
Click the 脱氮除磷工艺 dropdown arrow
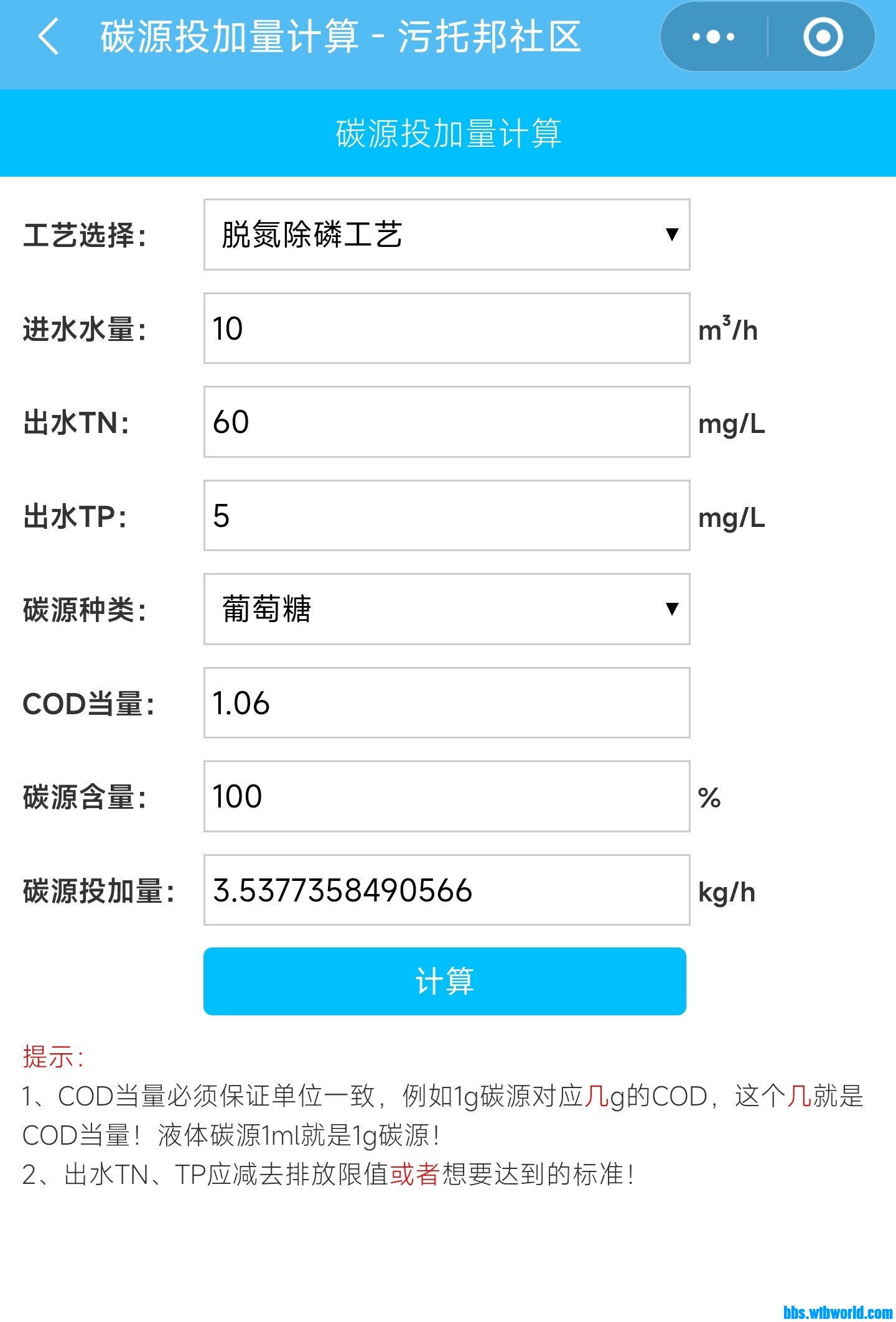click(671, 235)
